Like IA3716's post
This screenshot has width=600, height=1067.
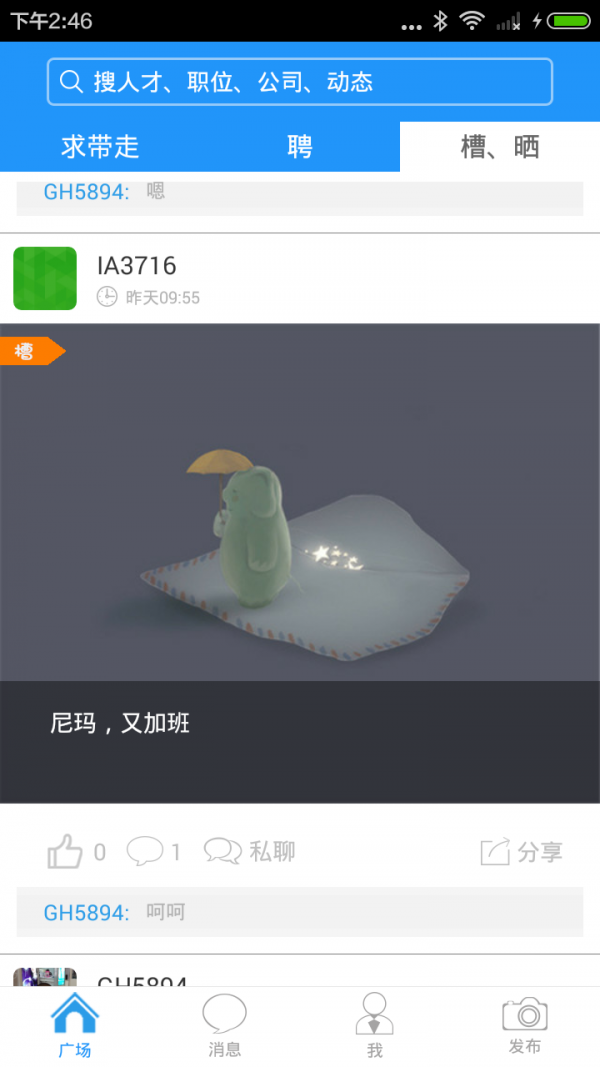66,852
